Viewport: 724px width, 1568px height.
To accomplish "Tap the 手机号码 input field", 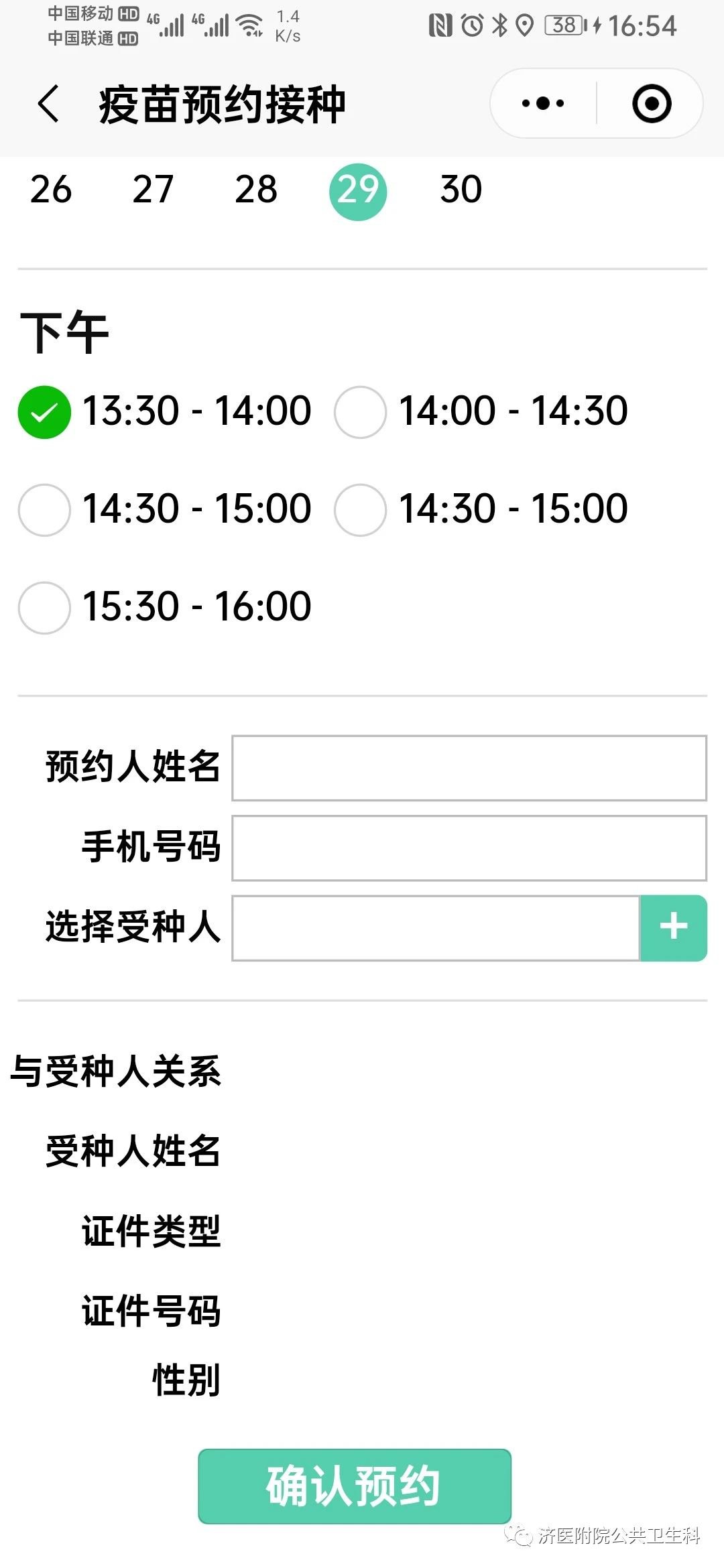I will 469,848.
